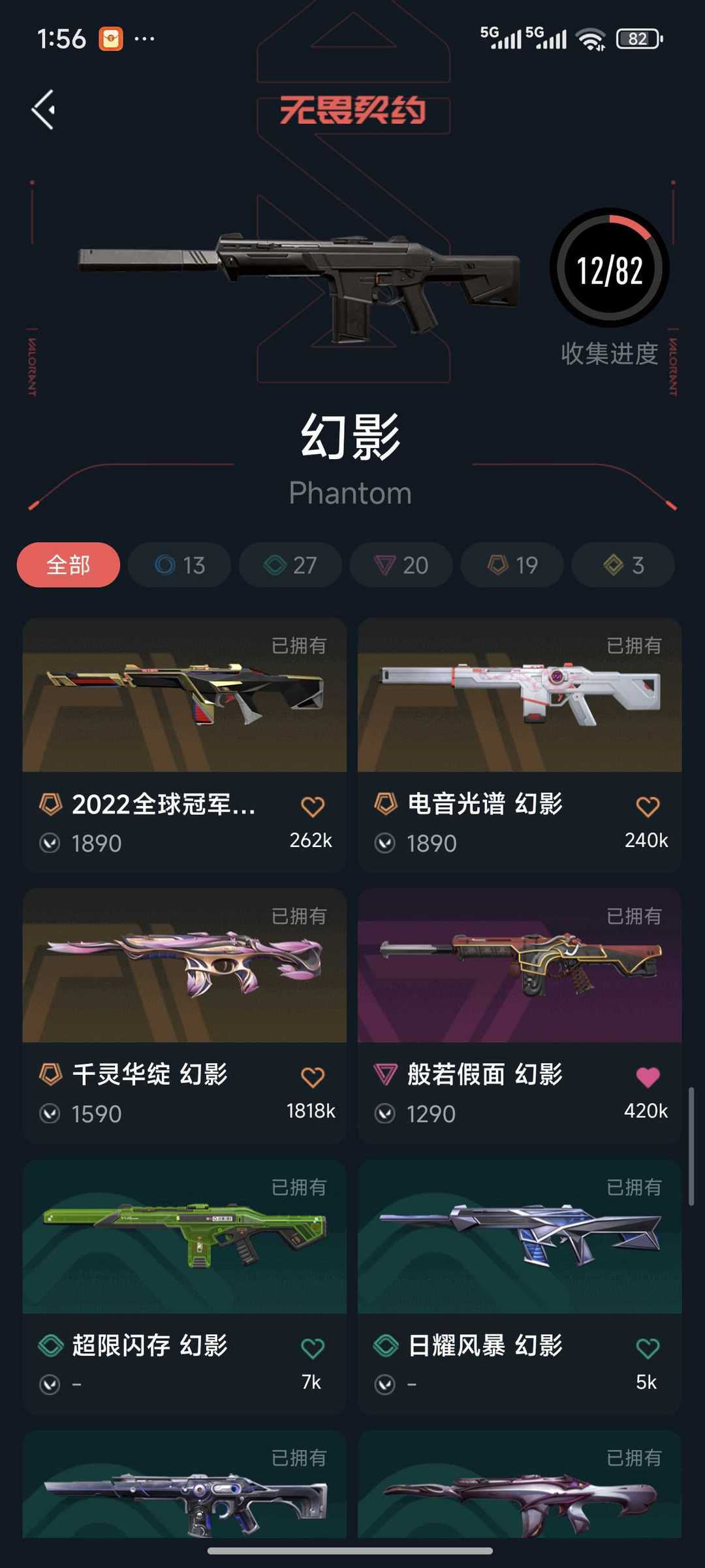Select the pink rarity filter showing 20
The width and height of the screenshot is (705, 1568).
400,565
